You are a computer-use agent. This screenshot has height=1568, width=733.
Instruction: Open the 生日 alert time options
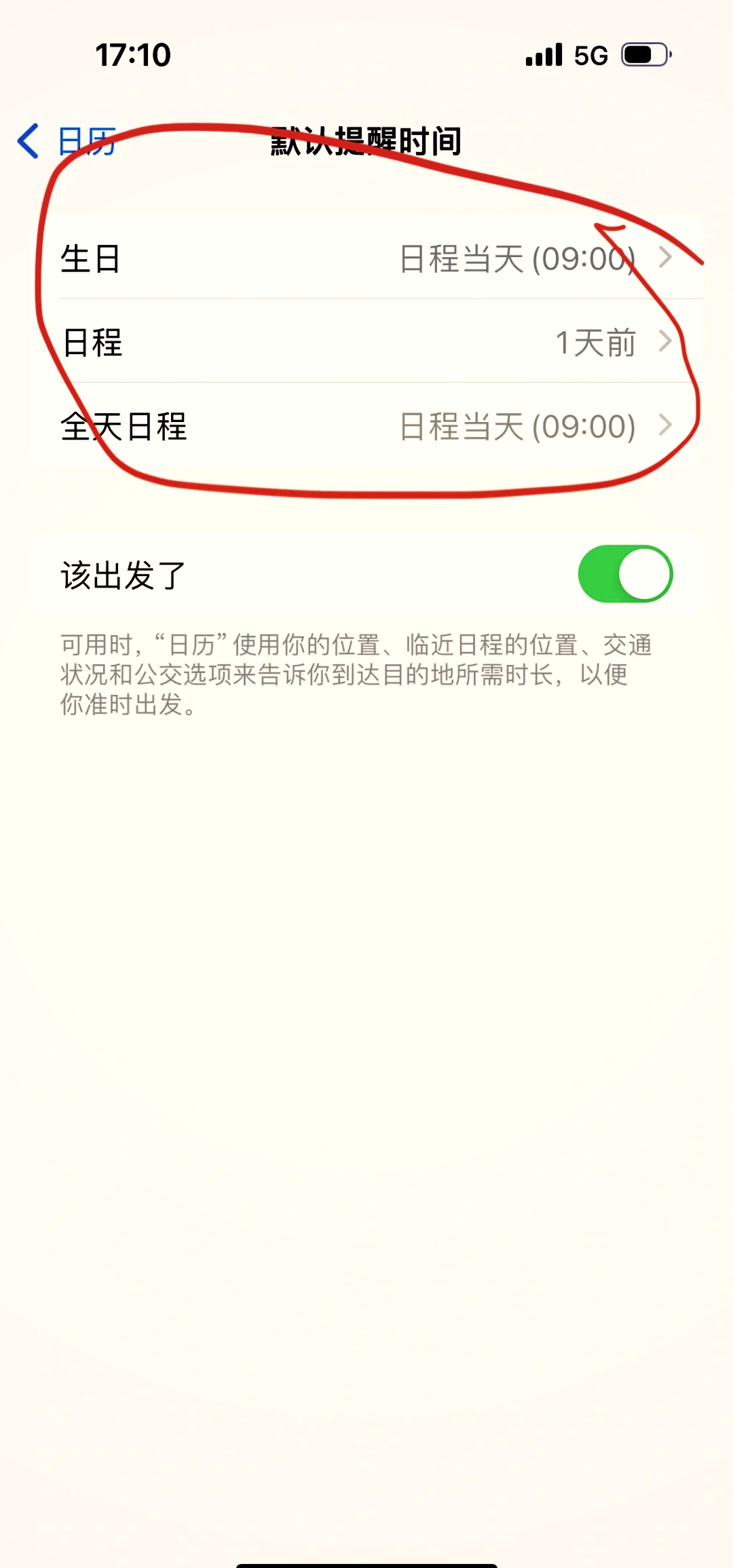click(x=366, y=256)
